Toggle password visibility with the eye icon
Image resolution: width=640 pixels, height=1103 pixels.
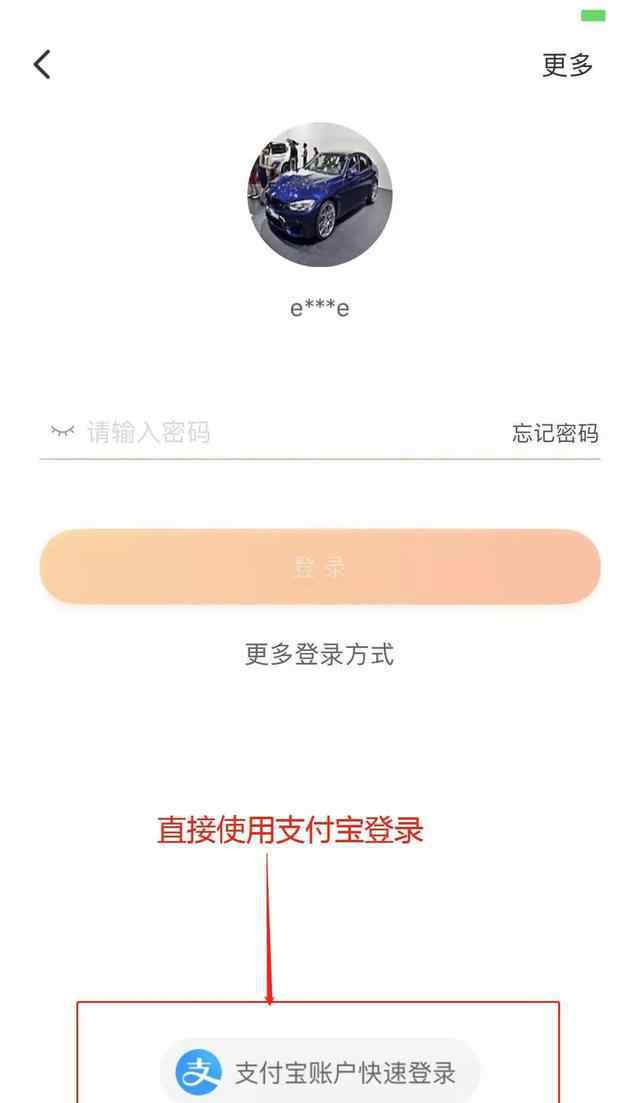coord(63,431)
